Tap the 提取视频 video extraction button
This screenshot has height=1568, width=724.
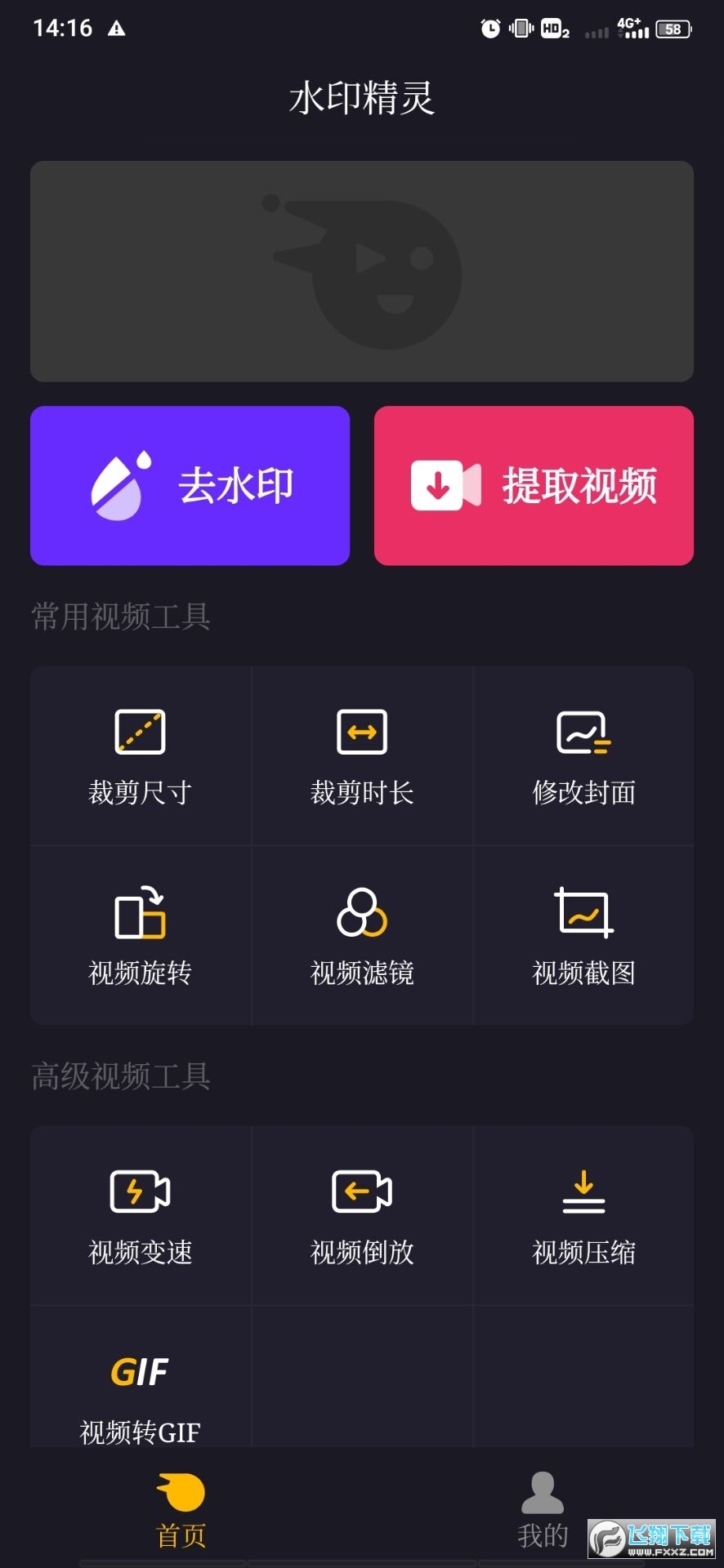pyautogui.click(x=534, y=484)
